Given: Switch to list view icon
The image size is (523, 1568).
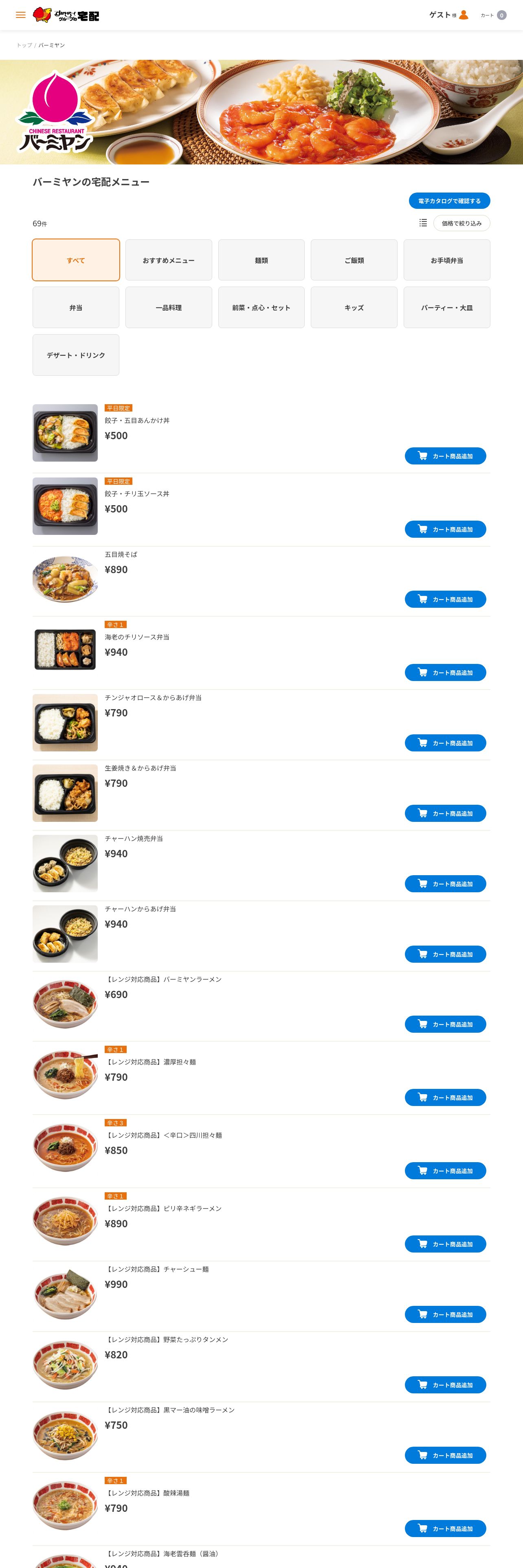Looking at the screenshot, I should point(423,223).
